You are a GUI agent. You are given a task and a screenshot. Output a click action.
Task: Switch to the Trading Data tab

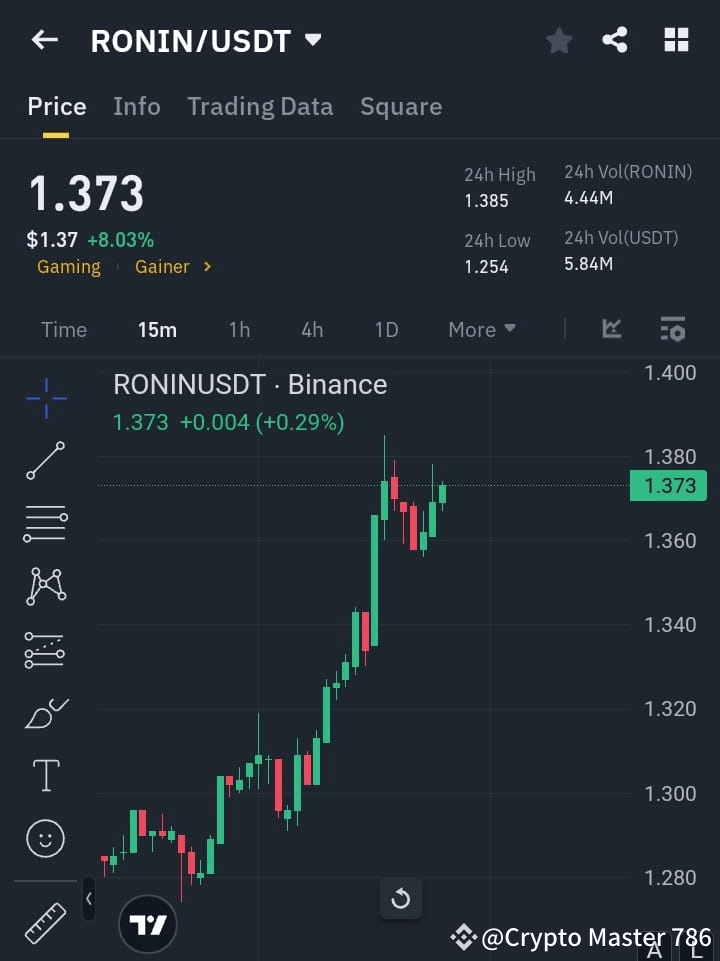(x=260, y=106)
